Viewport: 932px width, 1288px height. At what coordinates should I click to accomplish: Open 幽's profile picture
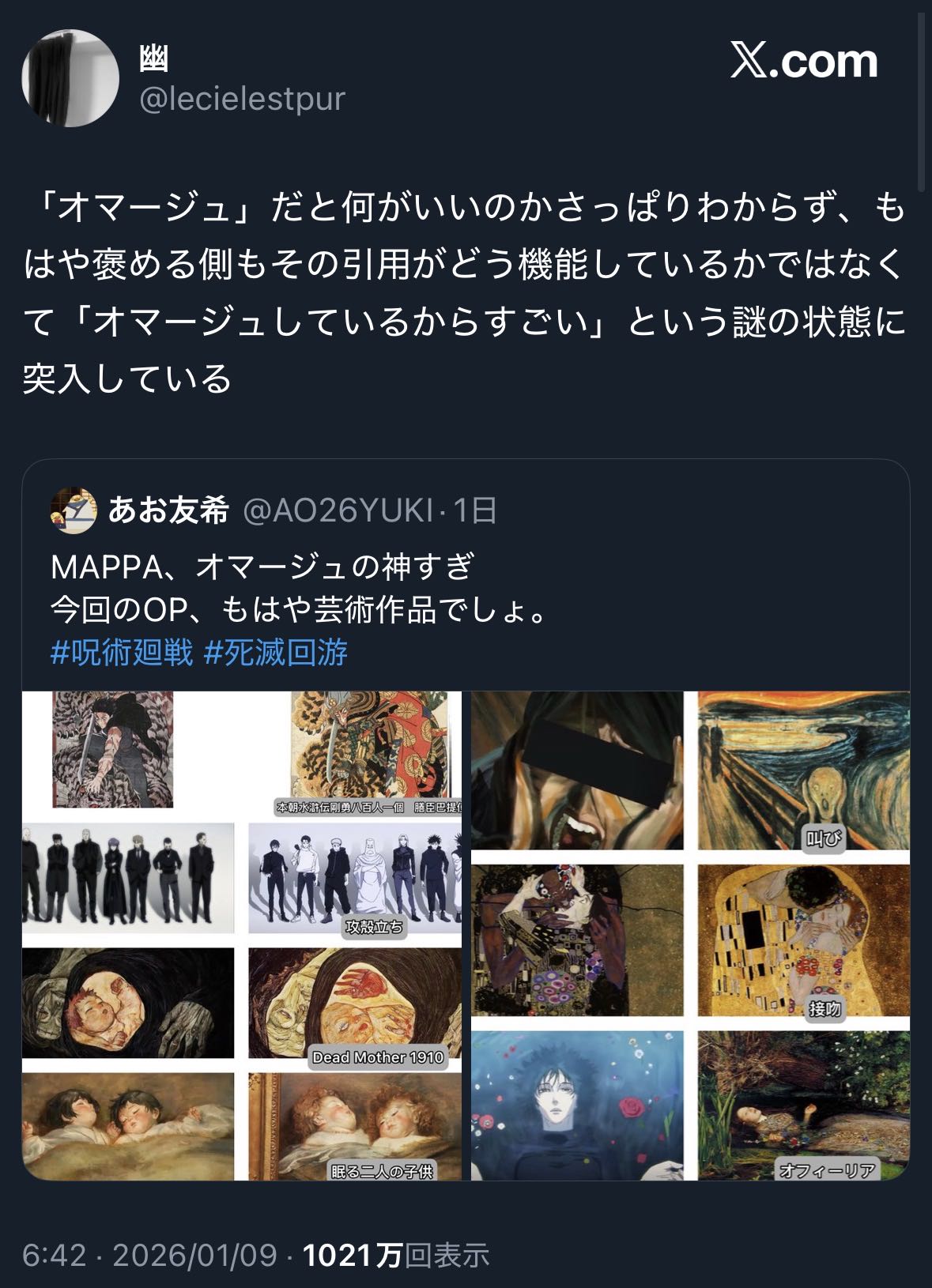(70, 77)
